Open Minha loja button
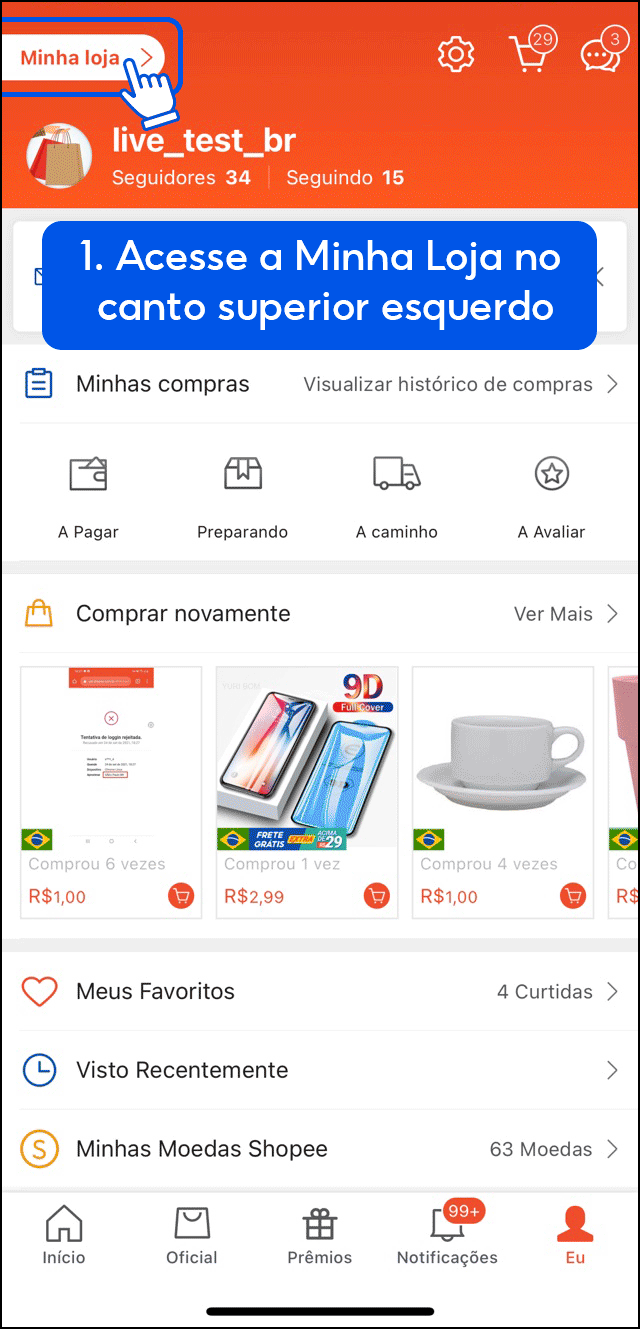The image size is (640, 1329). coord(85,58)
